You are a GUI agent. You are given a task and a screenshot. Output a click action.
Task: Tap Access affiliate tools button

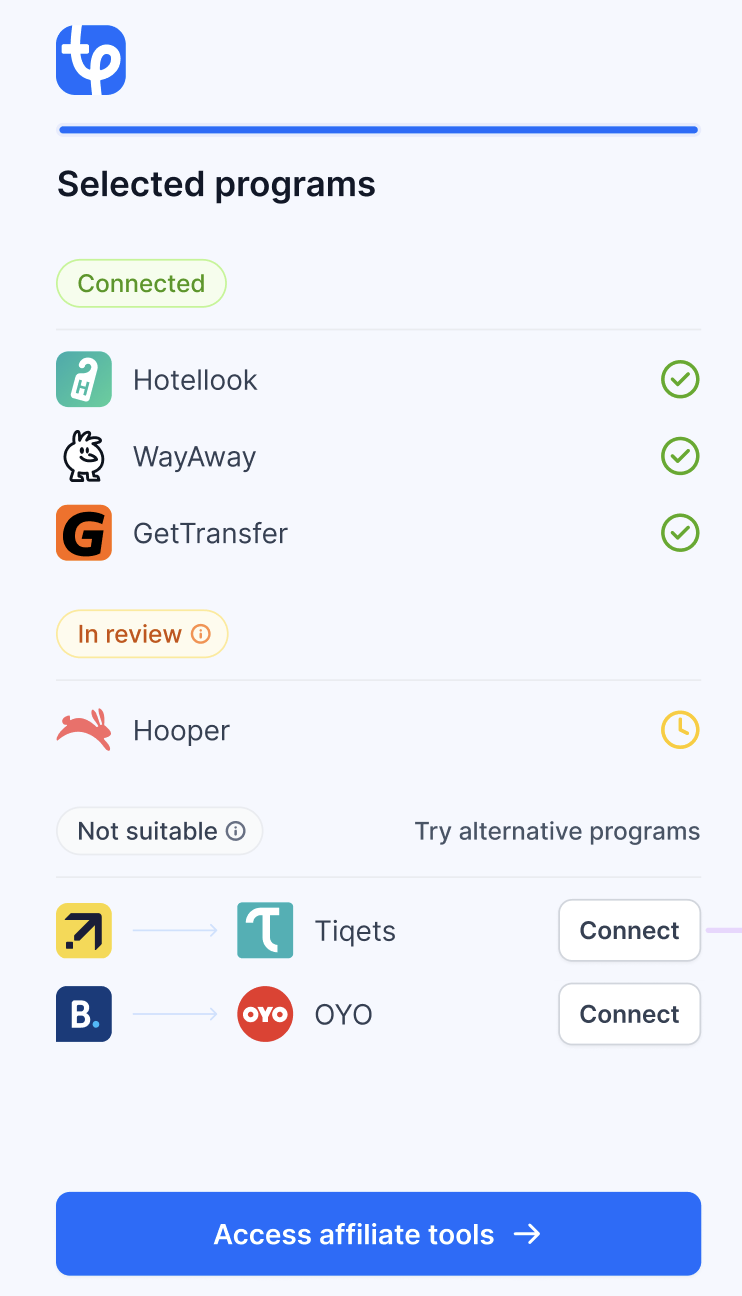(x=378, y=1234)
